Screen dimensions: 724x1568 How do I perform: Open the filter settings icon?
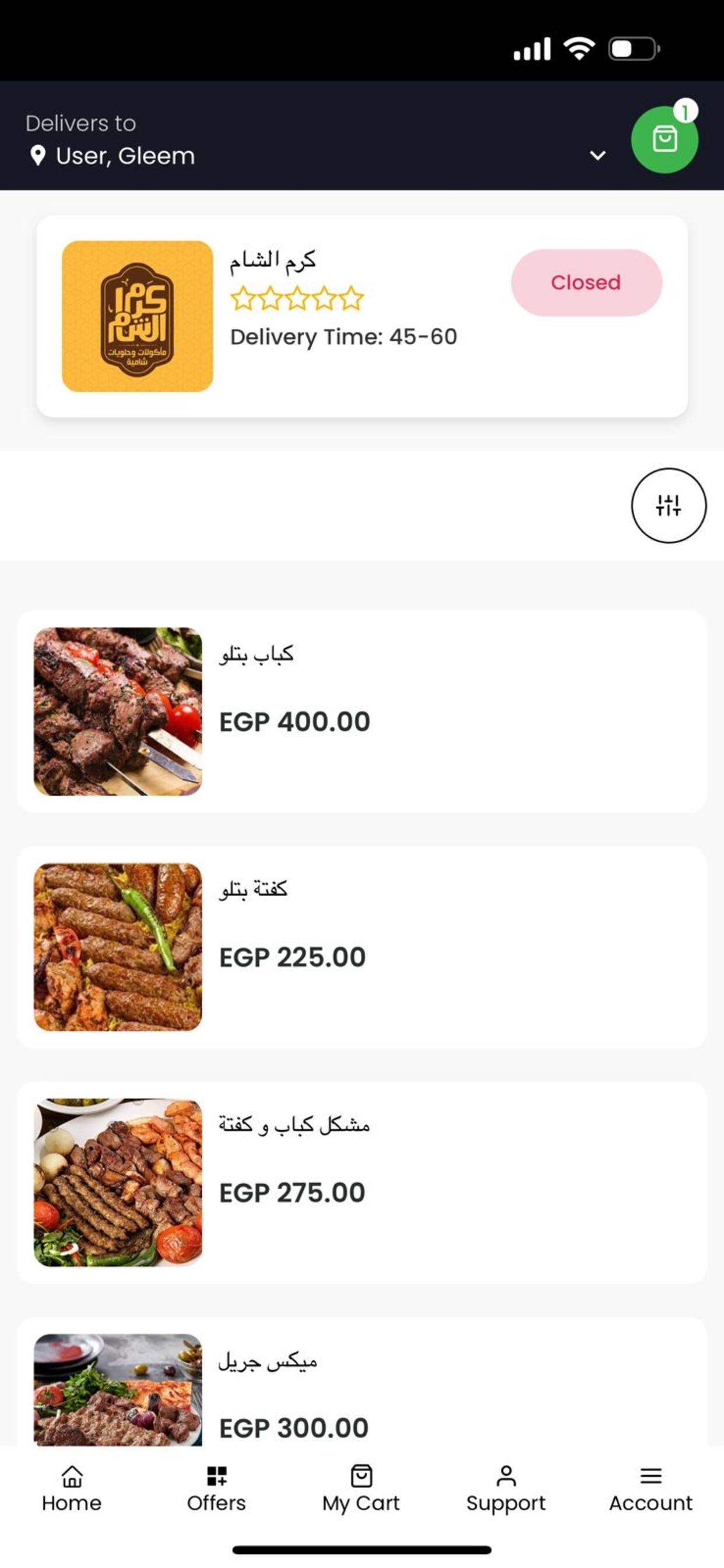coord(669,505)
